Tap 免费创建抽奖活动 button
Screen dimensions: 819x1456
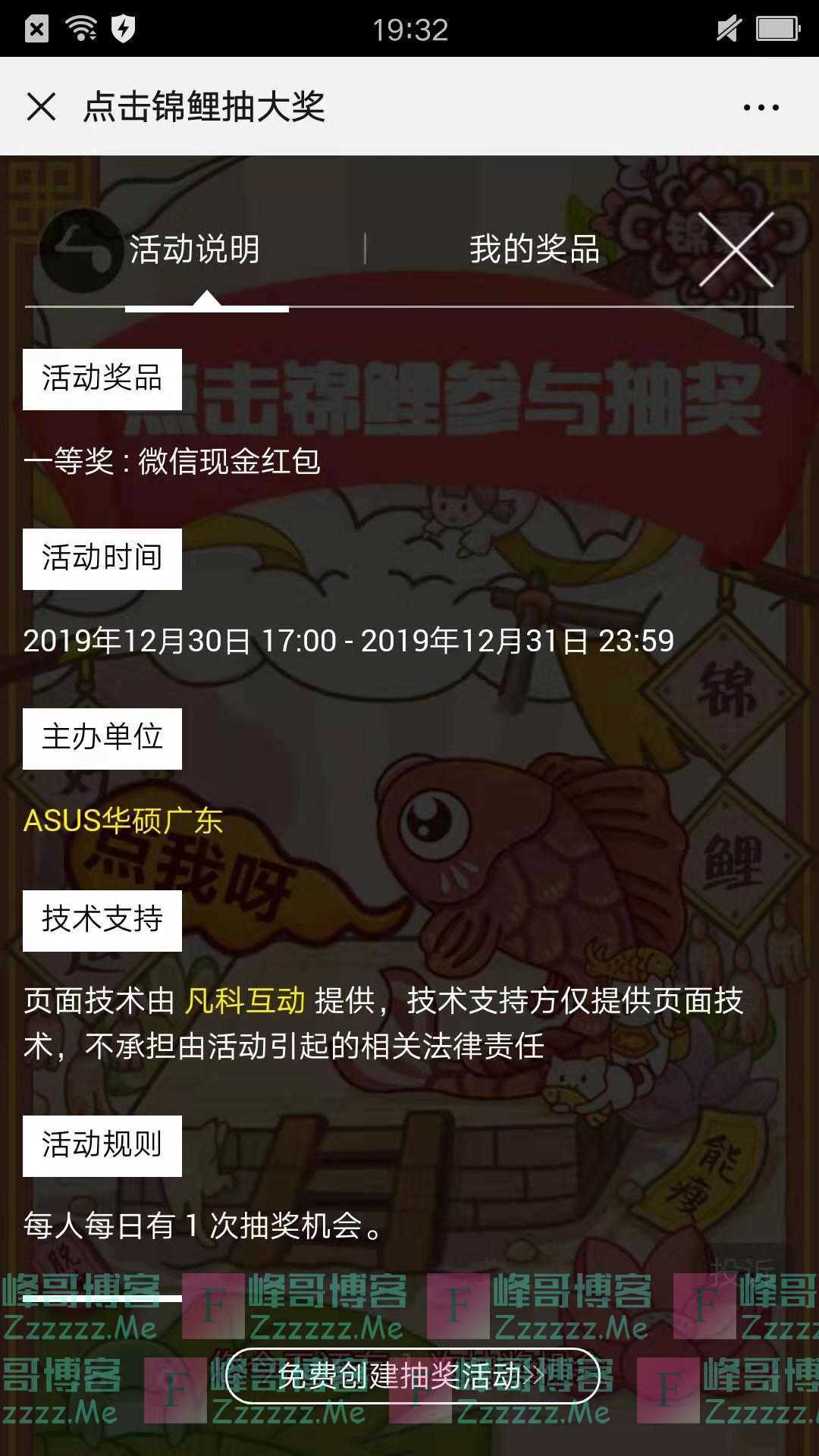(413, 1376)
